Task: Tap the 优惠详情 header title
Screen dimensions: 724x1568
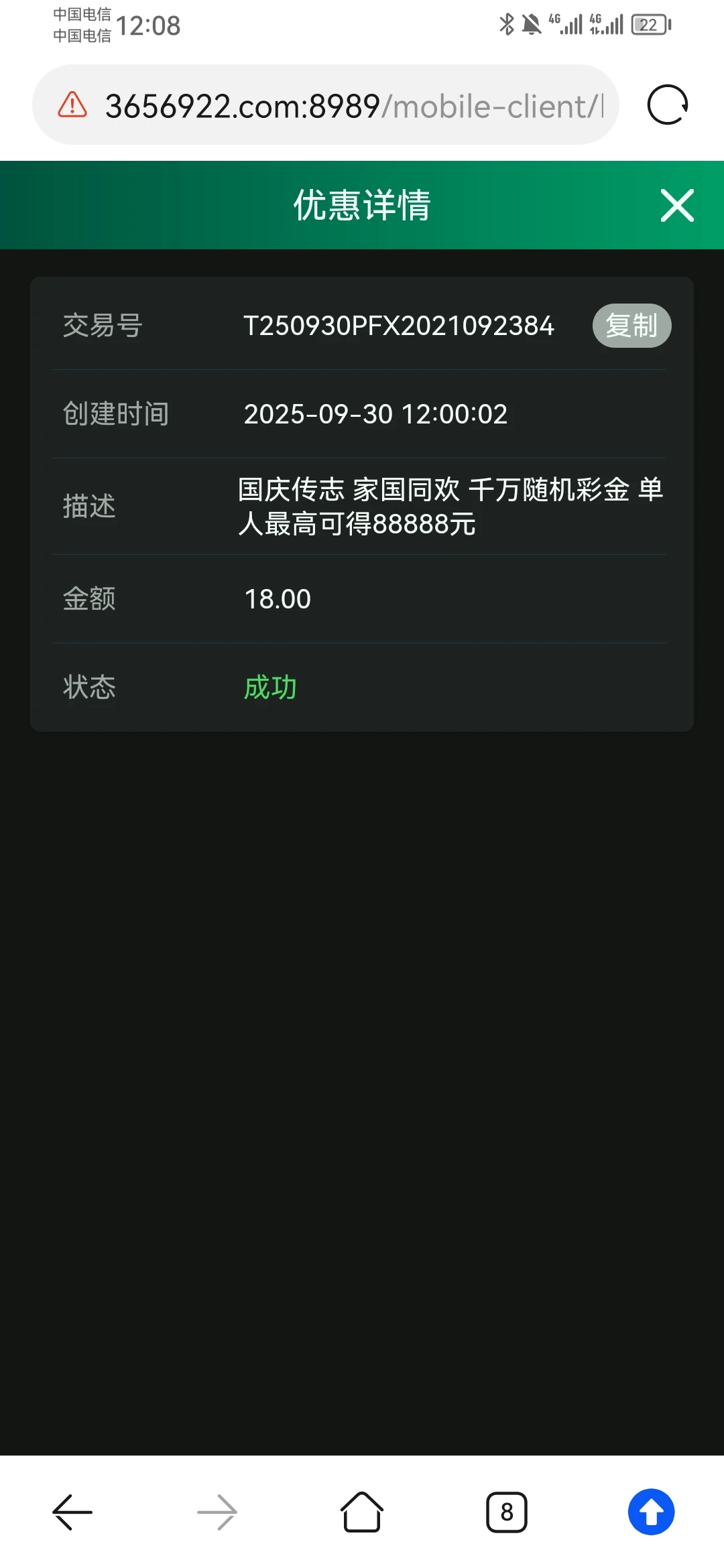Action: [x=361, y=206]
